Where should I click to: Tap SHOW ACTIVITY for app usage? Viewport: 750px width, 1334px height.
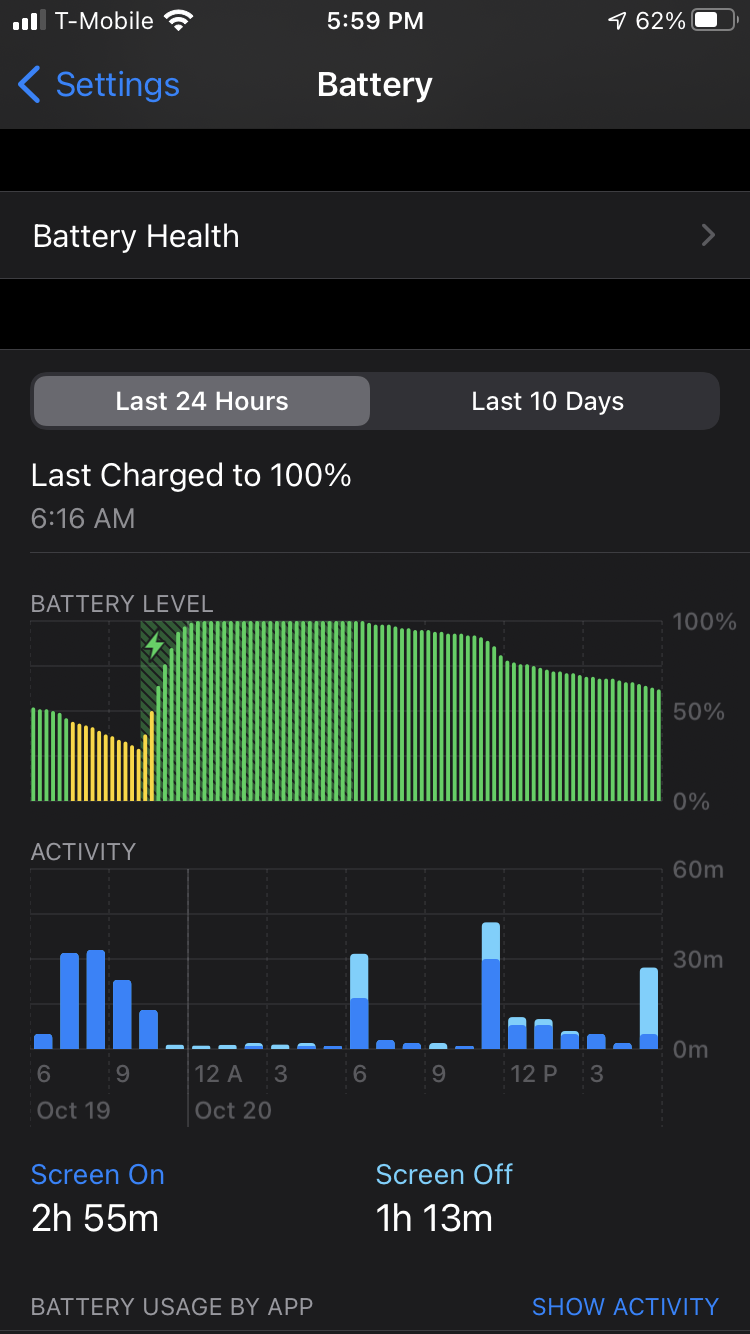tap(625, 1307)
